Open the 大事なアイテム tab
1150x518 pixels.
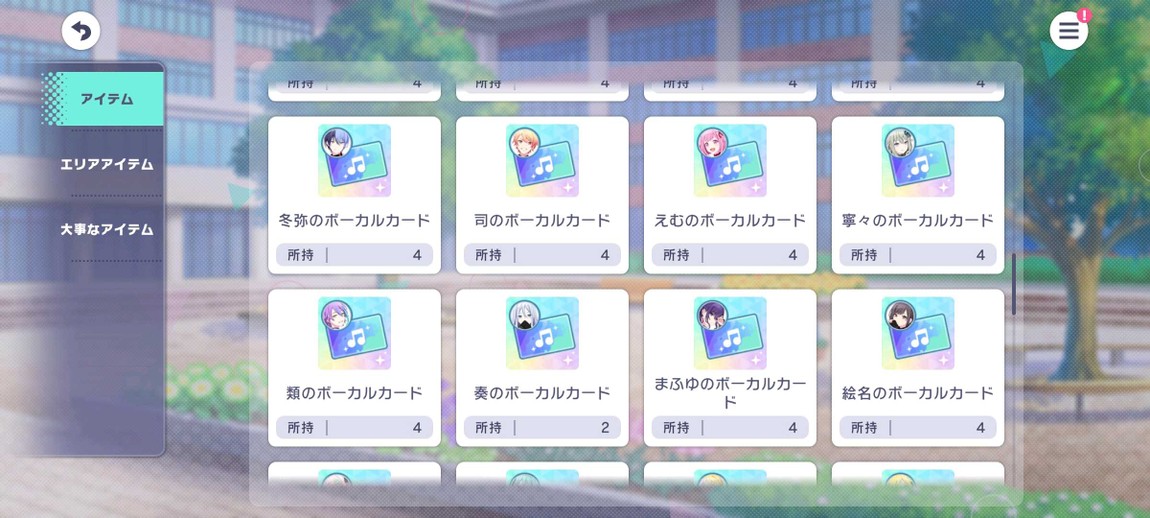coord(107,229)
